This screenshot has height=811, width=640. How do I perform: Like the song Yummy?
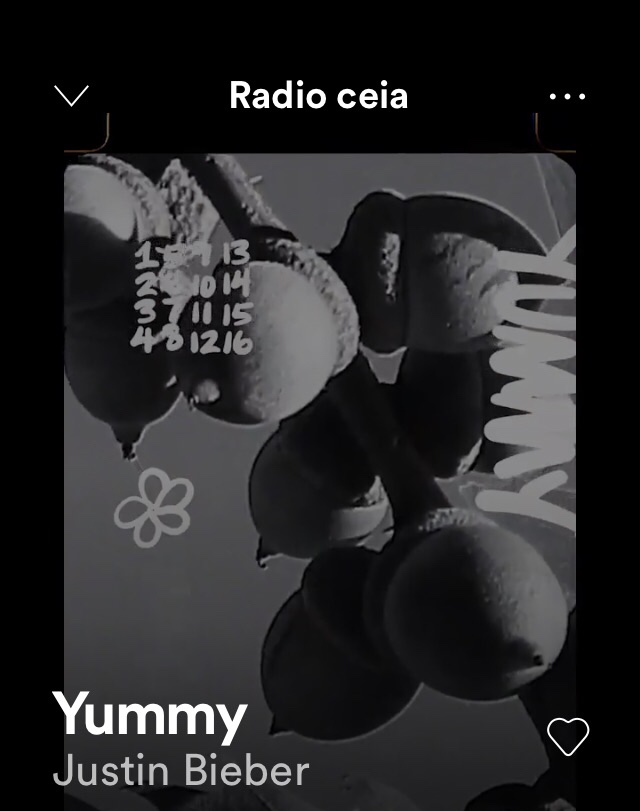pyautogui.click(x=568, y=737)
